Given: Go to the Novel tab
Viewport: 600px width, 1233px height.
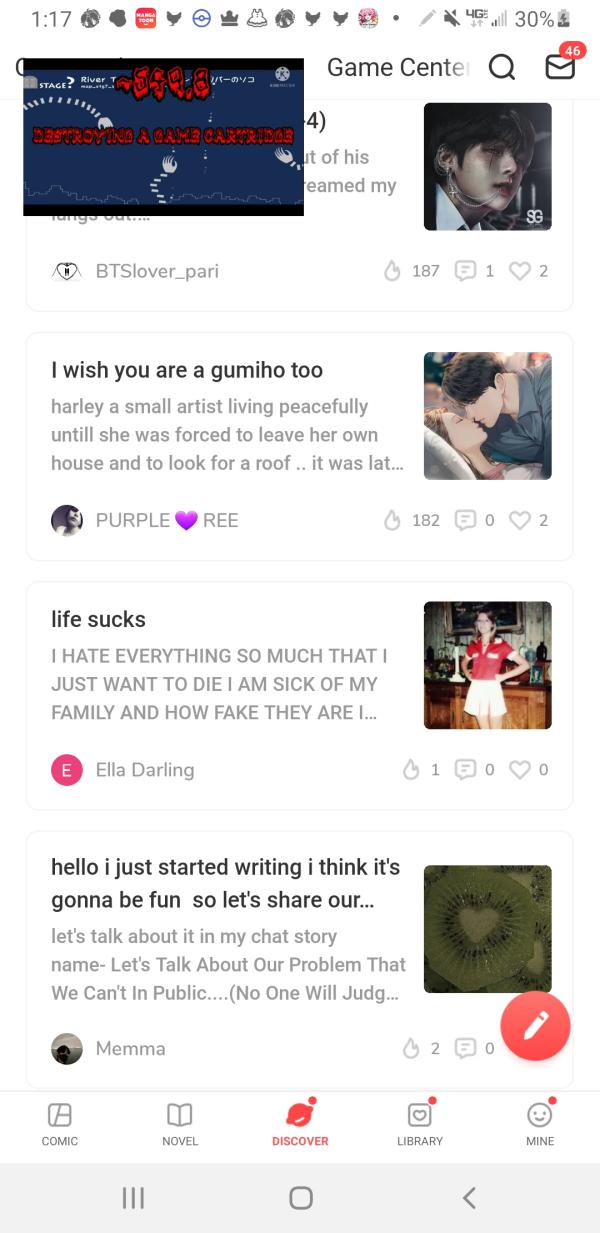Looking at the screenshot, I should [180, 1124].
